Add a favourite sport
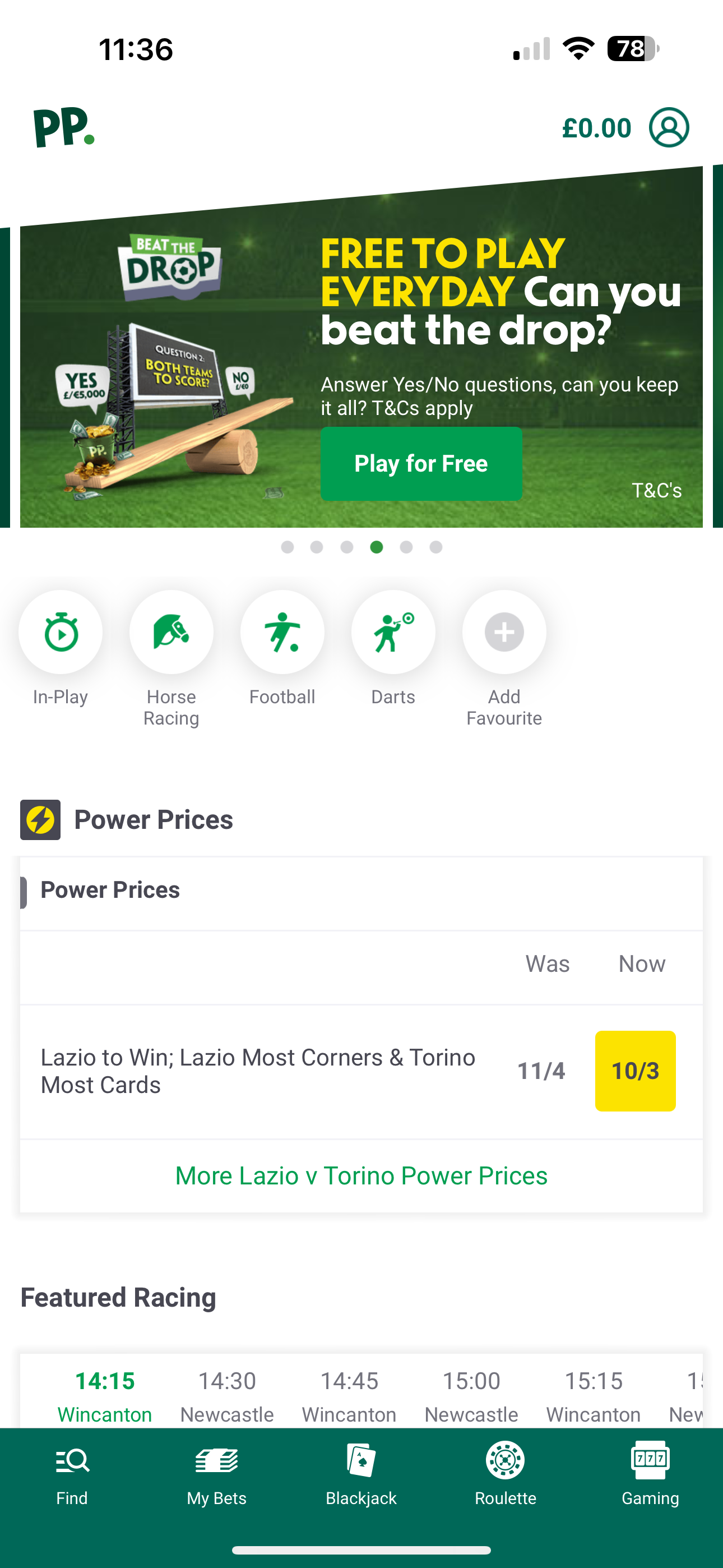The image size is (723, 1568). [x=503, y=632]
